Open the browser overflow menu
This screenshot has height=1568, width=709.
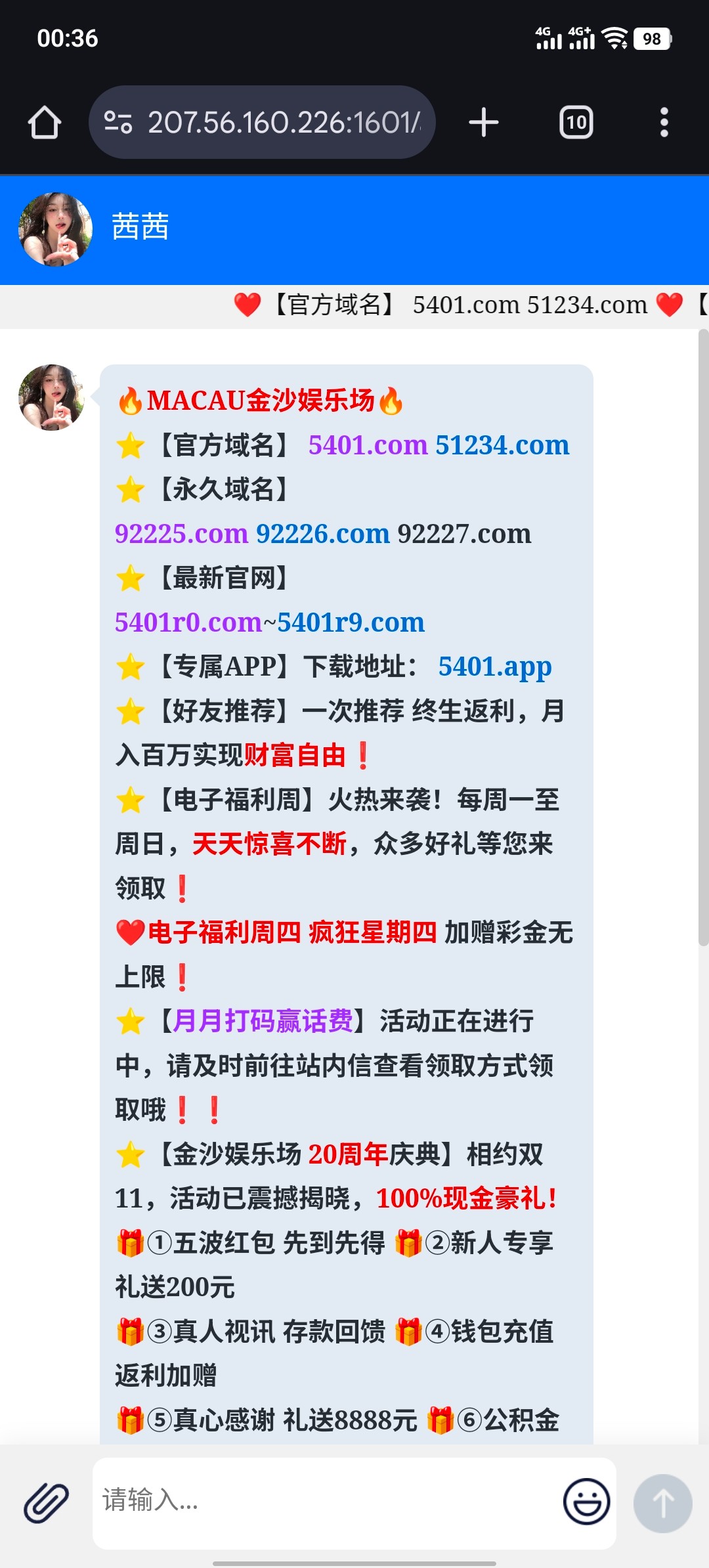664,123
